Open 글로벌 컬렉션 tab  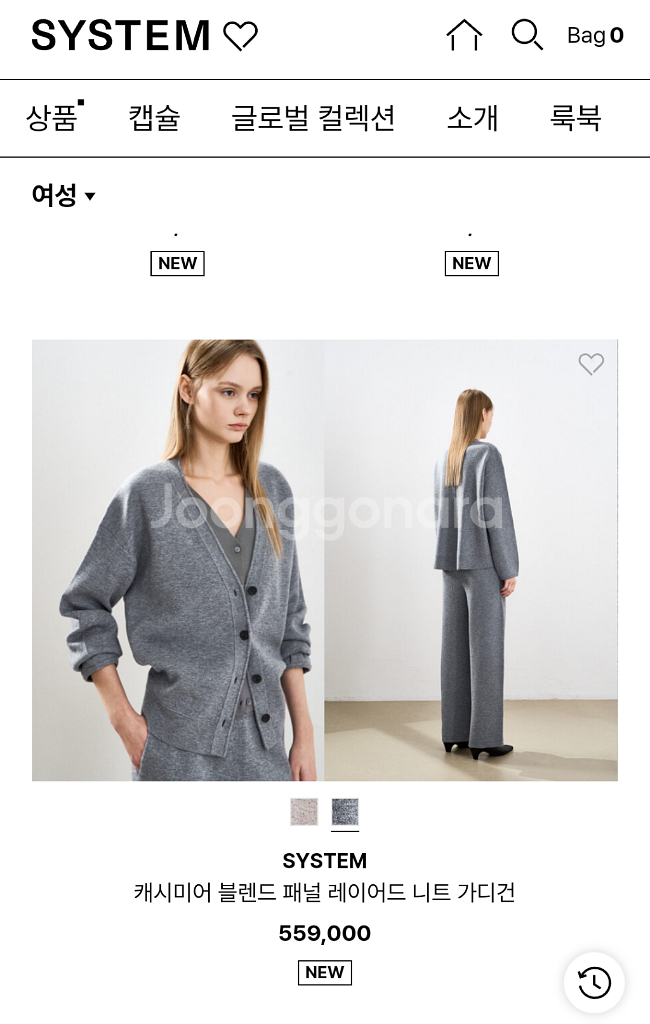click(313, 118)
